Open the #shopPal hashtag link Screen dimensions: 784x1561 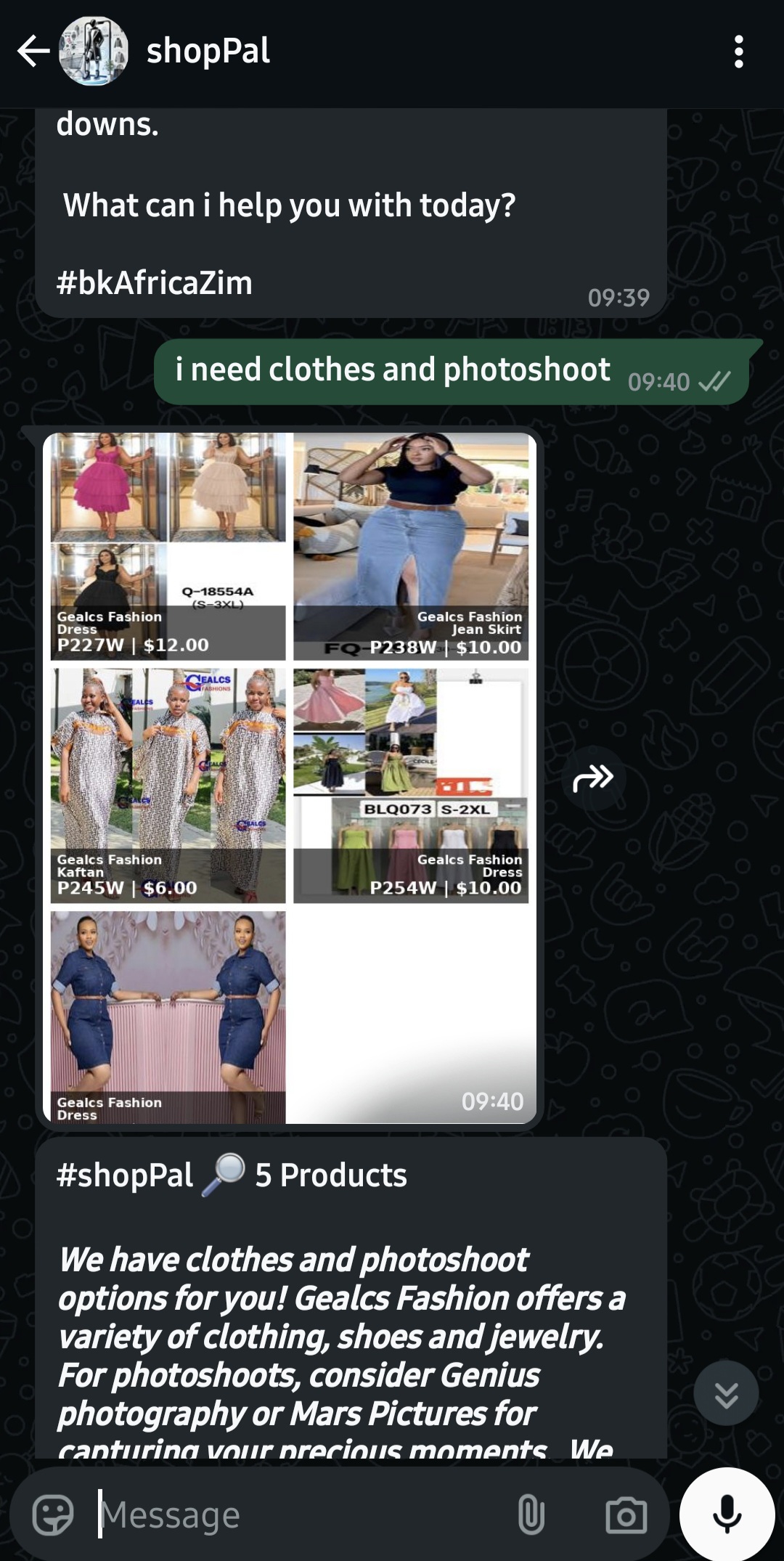(125, 1175)
